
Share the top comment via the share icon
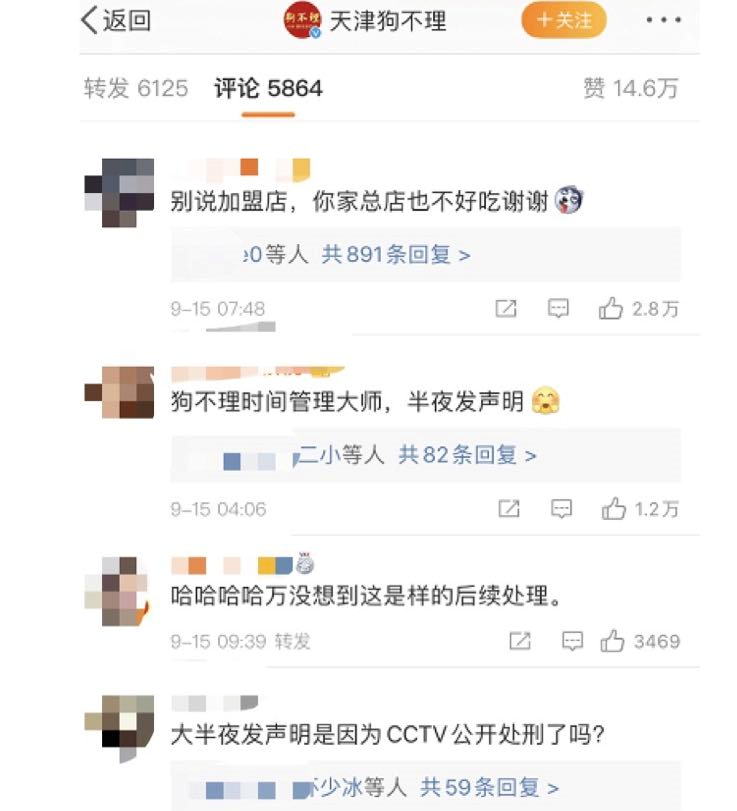pyautogui.click(x=508, y=309)
